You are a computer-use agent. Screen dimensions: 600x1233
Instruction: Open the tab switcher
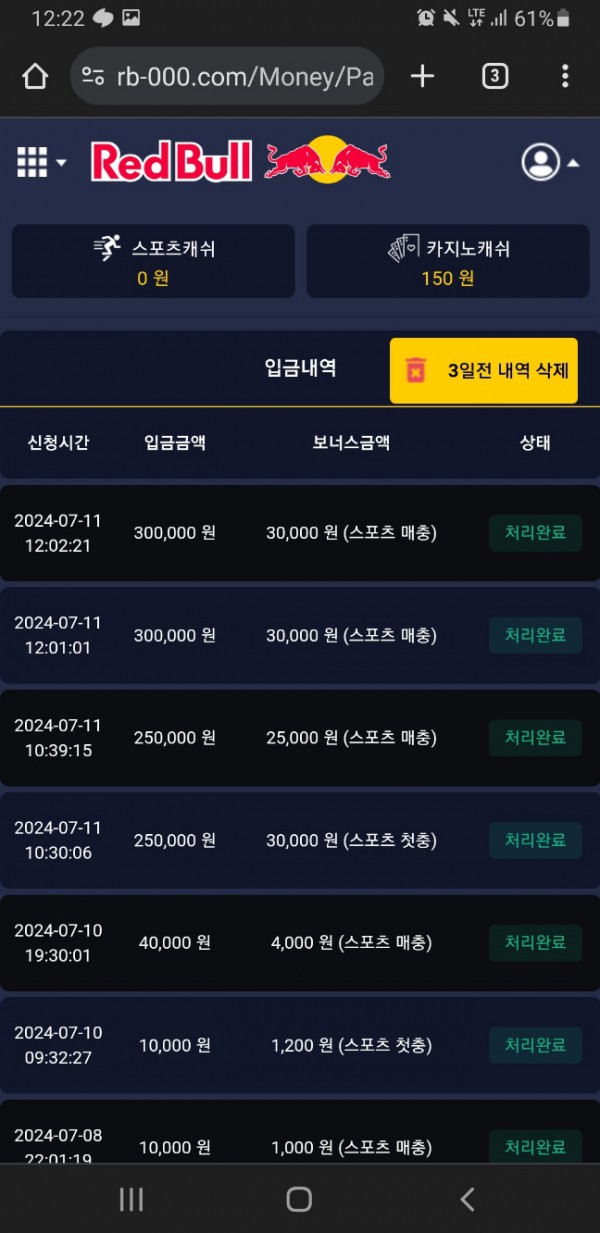click(495, 76)
